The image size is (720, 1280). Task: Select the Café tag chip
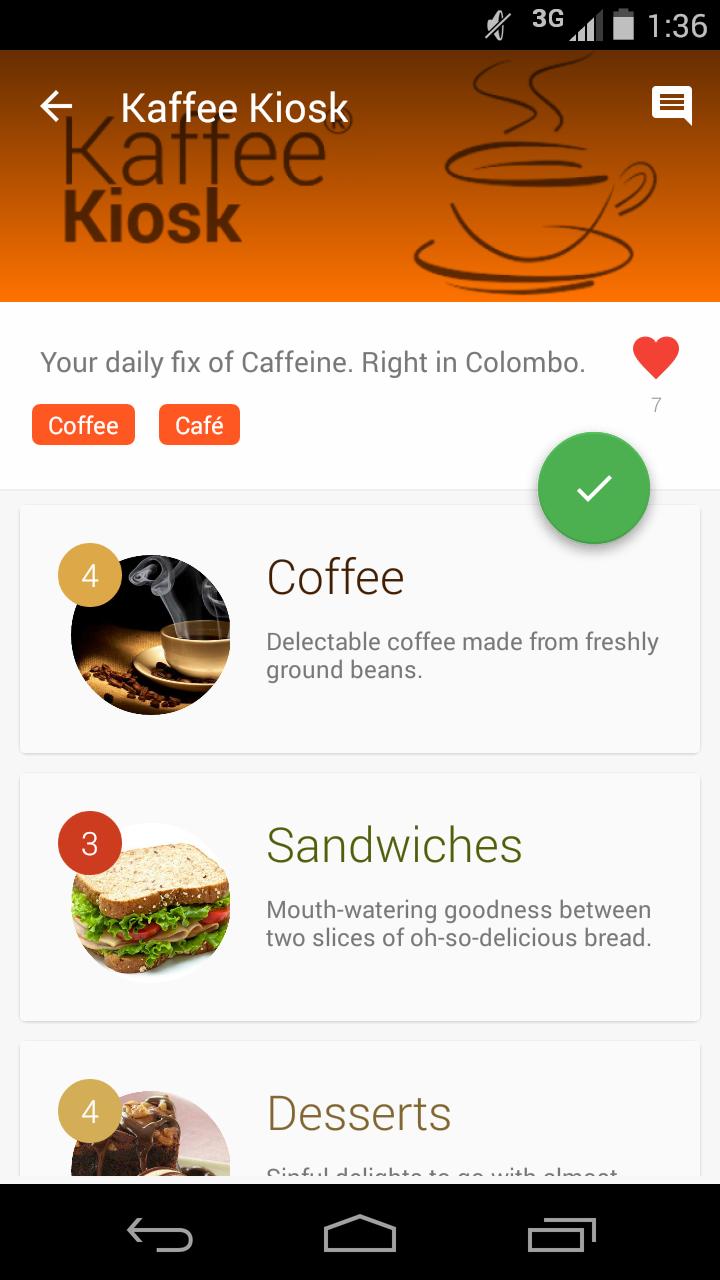coord(199,425)
